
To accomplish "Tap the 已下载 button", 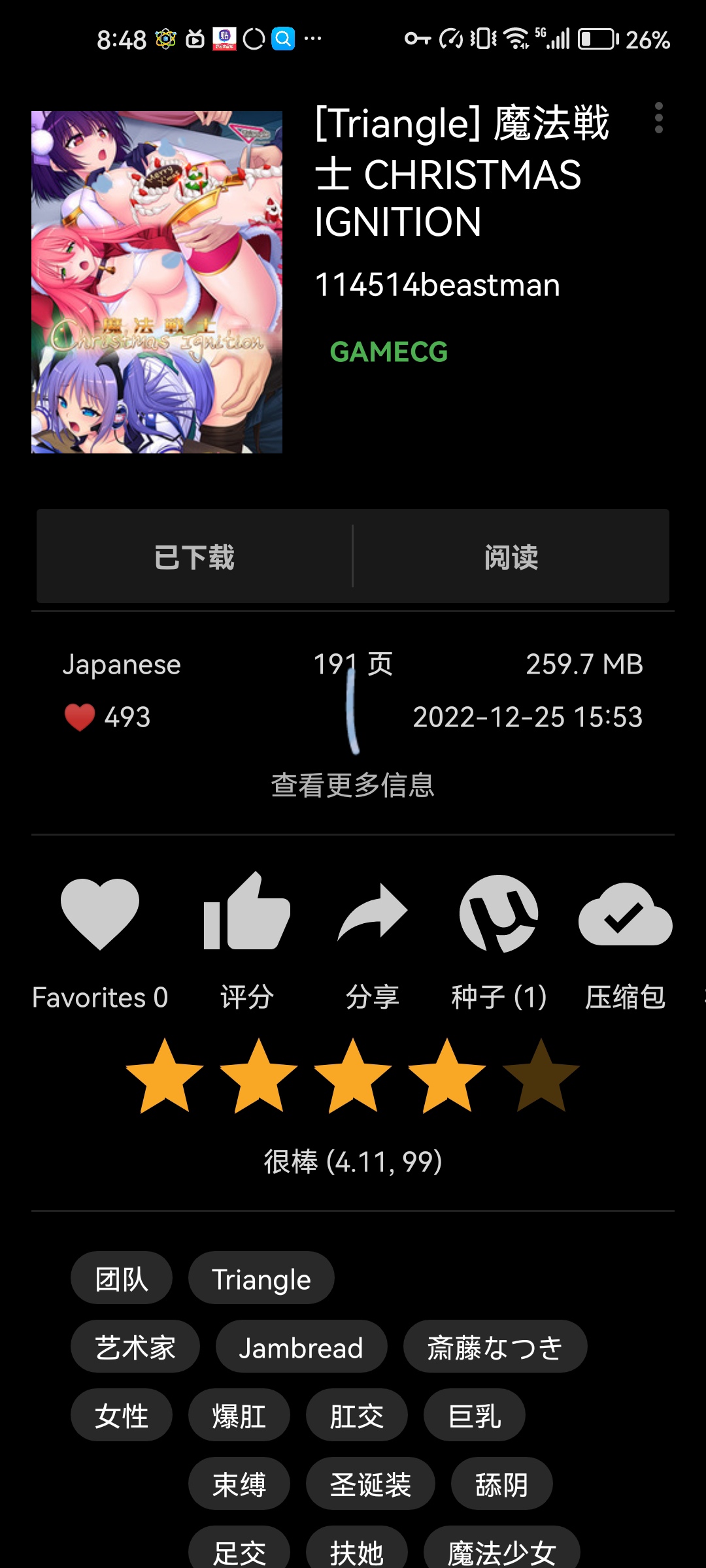I will [194, 557].
